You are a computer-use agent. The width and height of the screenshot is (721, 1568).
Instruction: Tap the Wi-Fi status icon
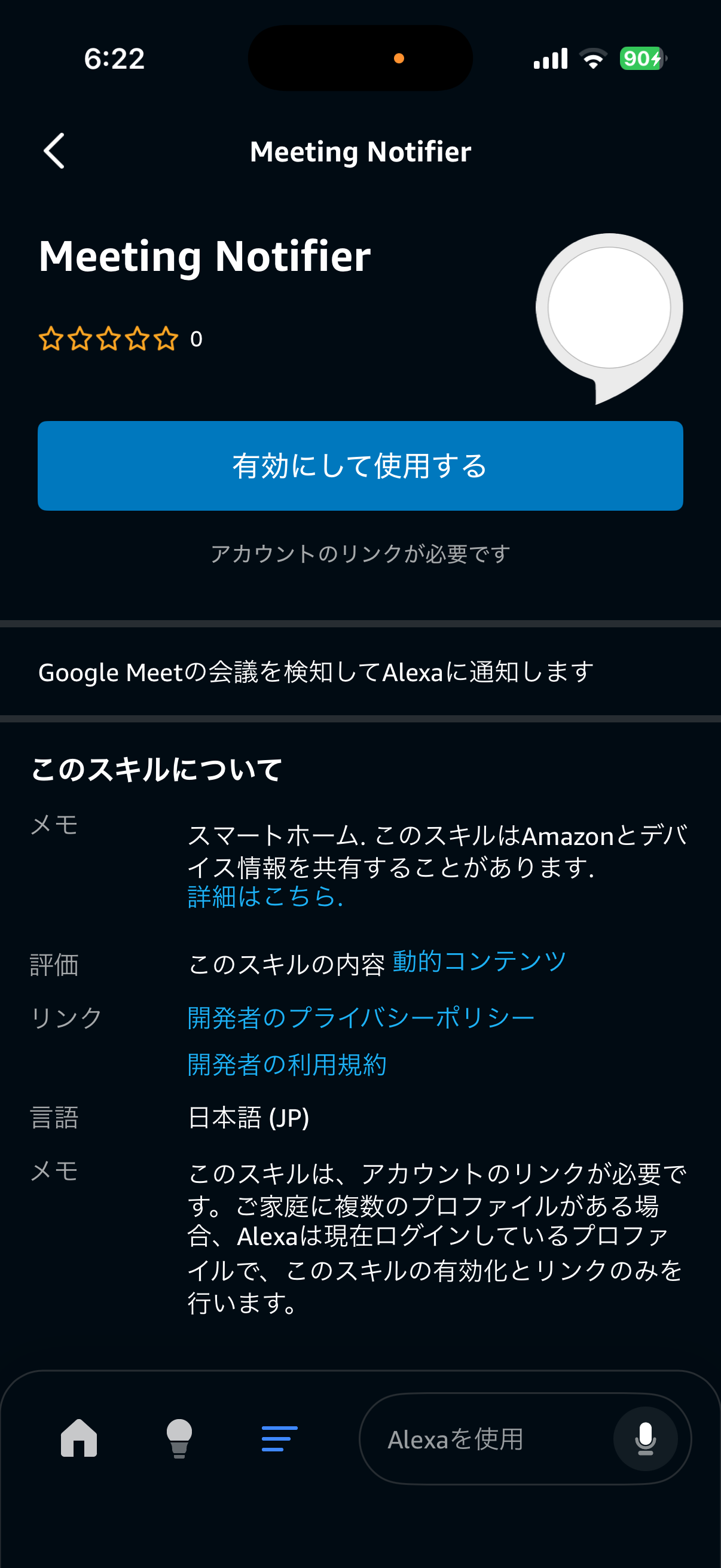pyautogui.click(x=592, y=57)
